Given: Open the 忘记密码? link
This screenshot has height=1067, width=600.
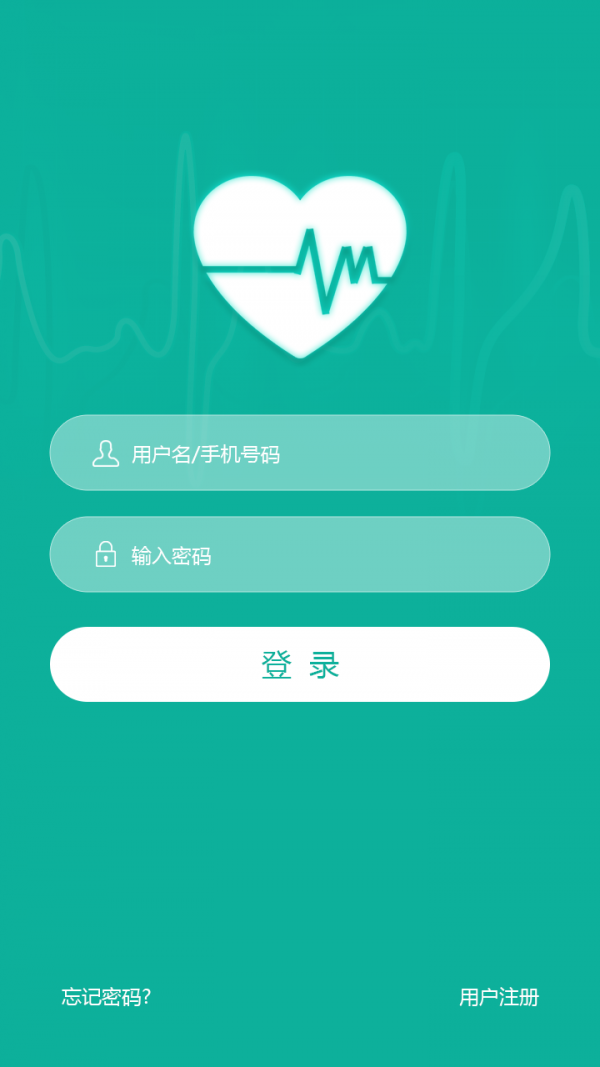Looking at the screenshot, I should [106, 998].
